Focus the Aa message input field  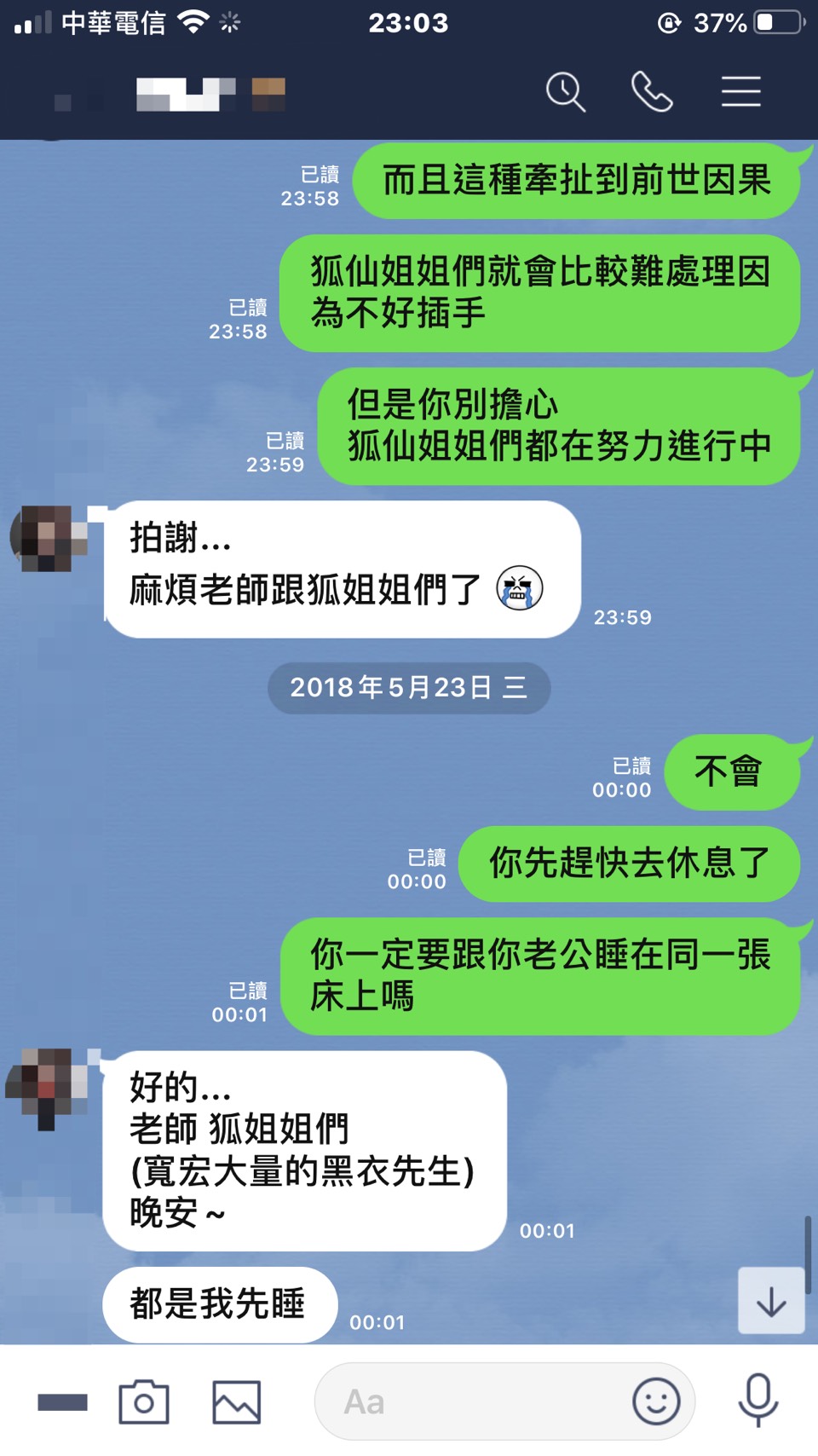477,1401
